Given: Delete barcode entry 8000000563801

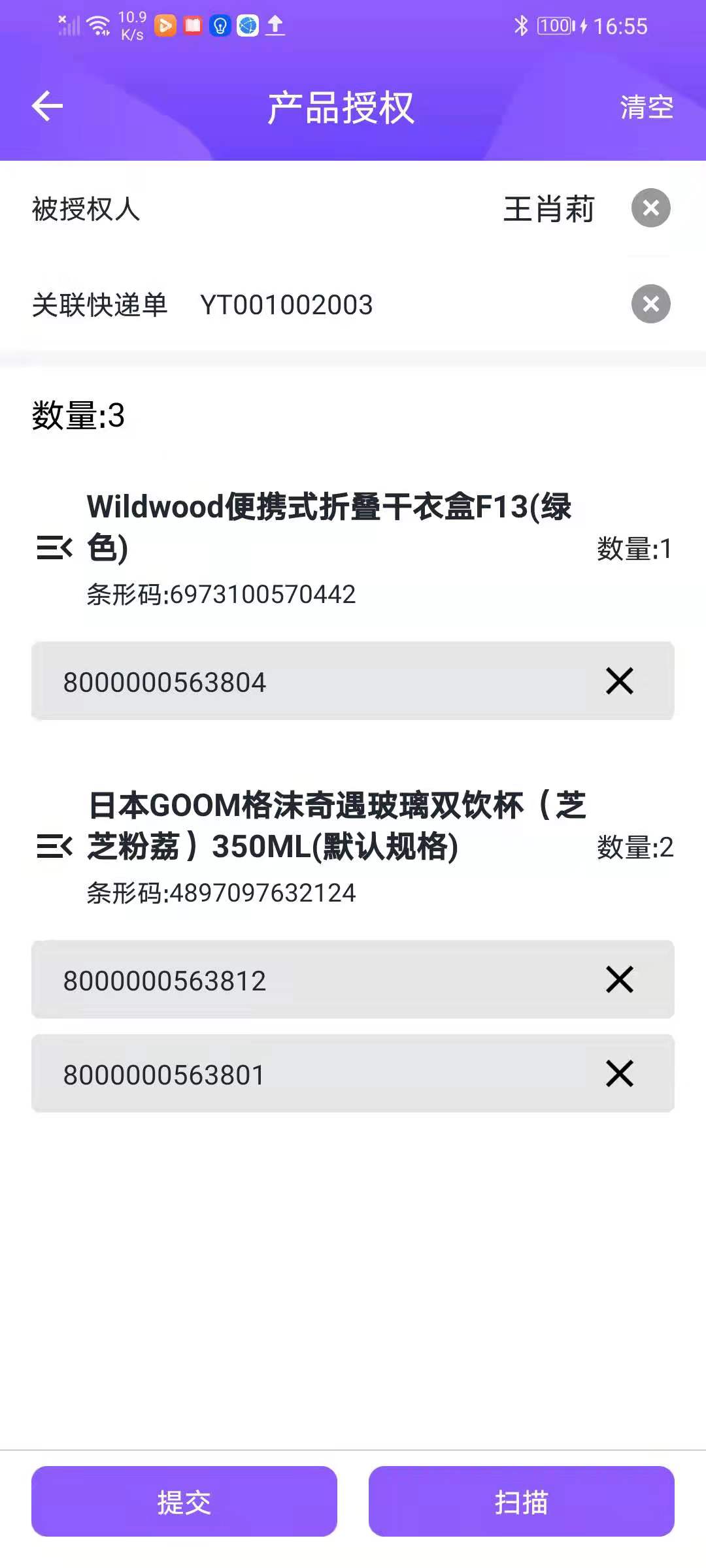Looking at the screenshot, I should point(618,1072).
